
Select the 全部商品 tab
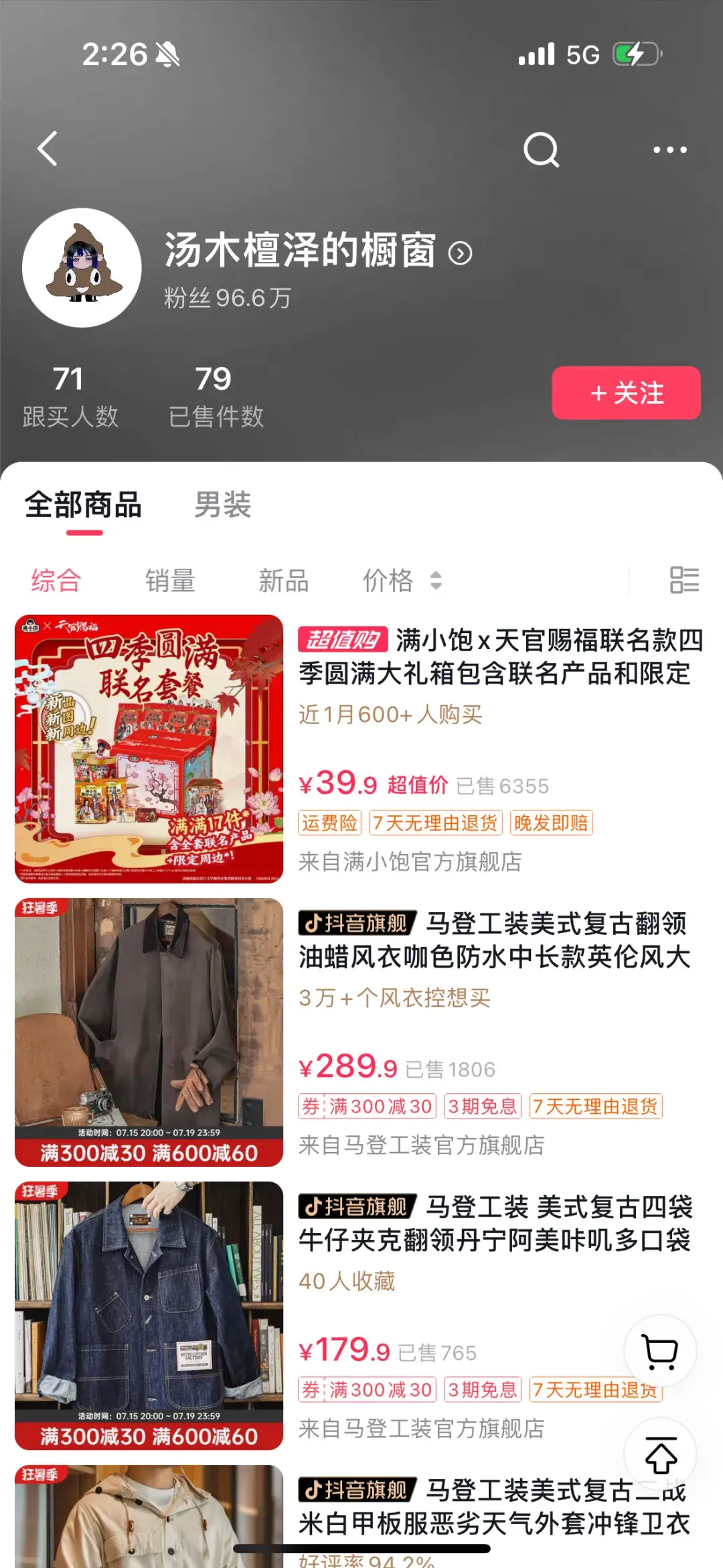click(x=84, y=505)
